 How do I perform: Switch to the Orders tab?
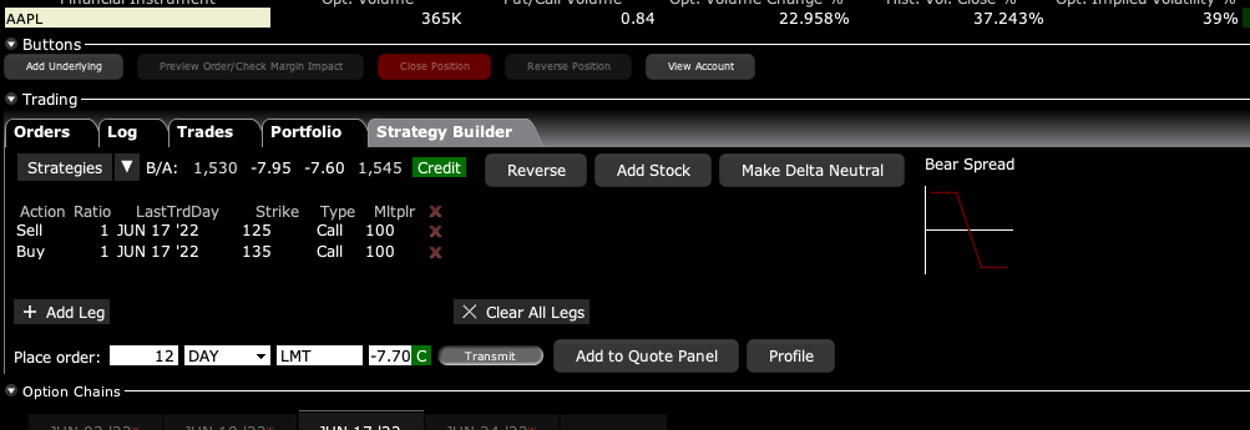[x=42, y=132]
